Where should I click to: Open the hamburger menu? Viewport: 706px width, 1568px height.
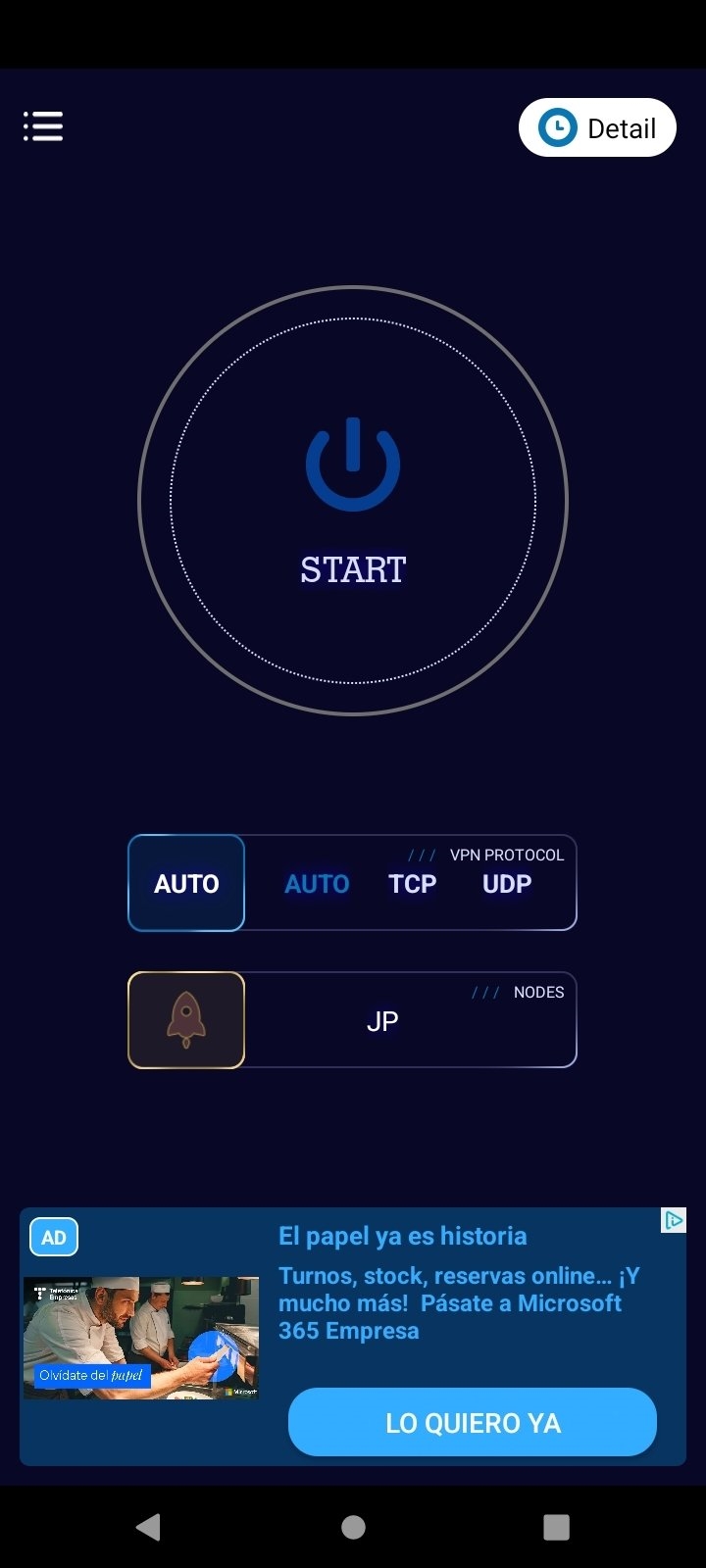click(x=43, y=126)
